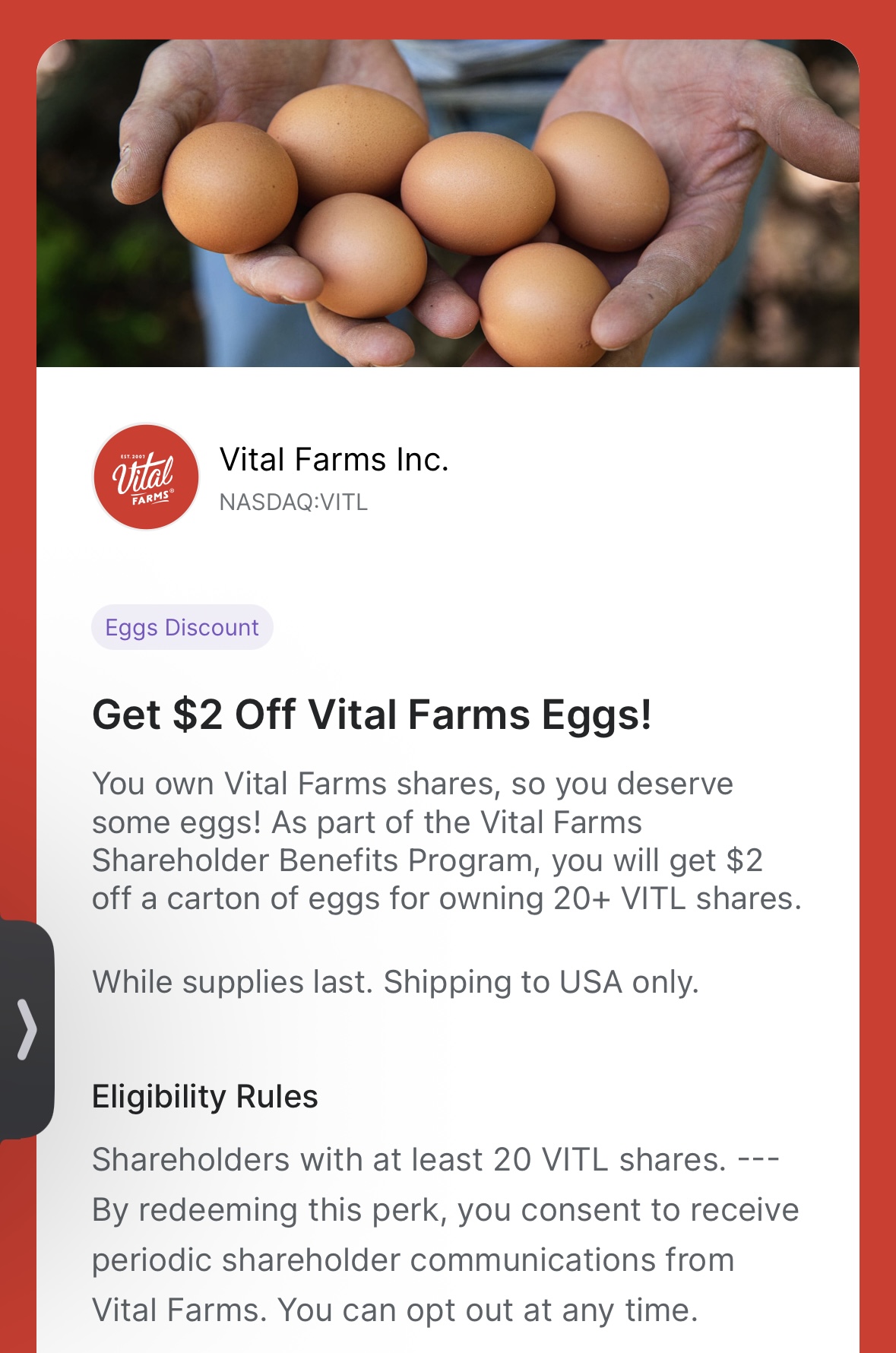Image resolution: width=896 pixels, height=1353 pixels.
Task: Expand the side panel arrow handle
Action: [x=27, y=1030]
